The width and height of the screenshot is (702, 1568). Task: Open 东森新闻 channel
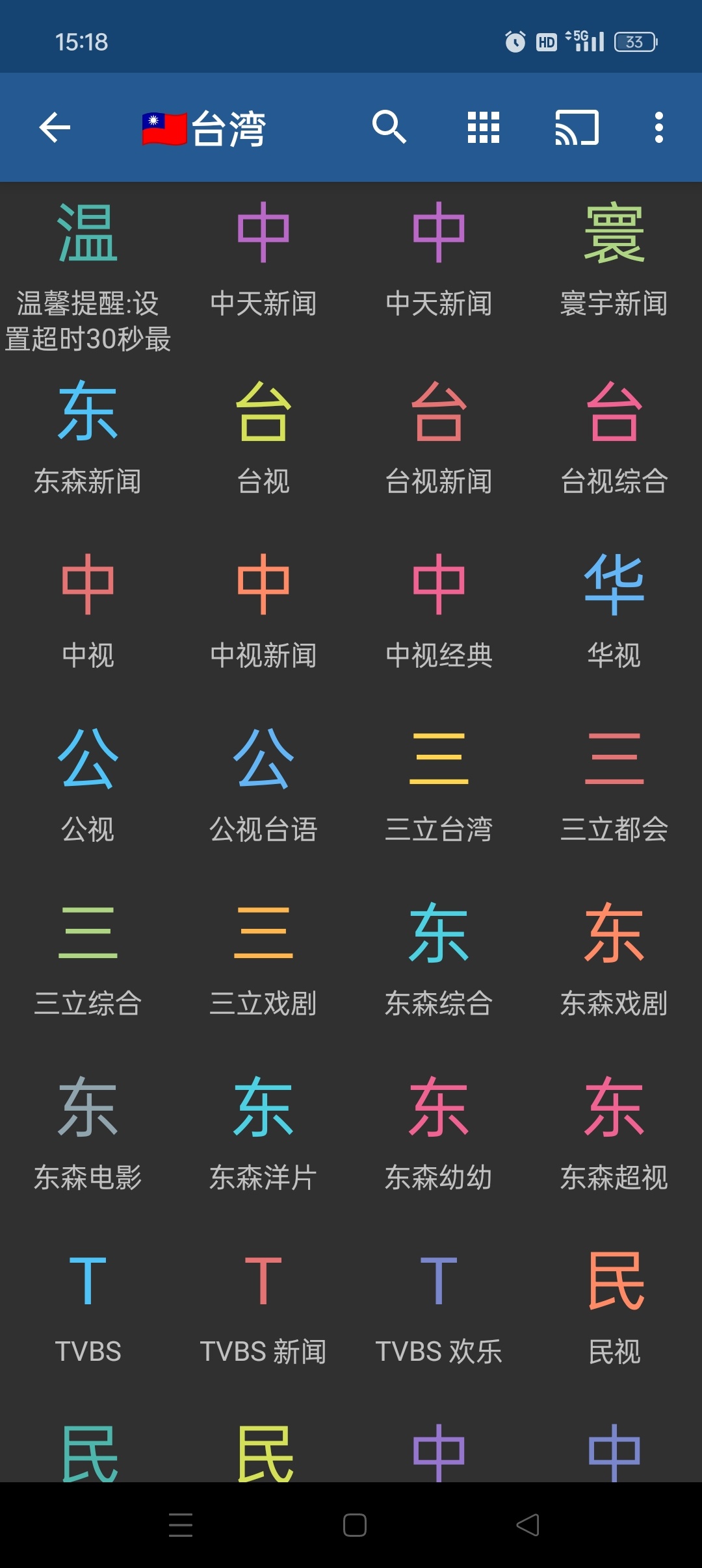click(88, 436)
